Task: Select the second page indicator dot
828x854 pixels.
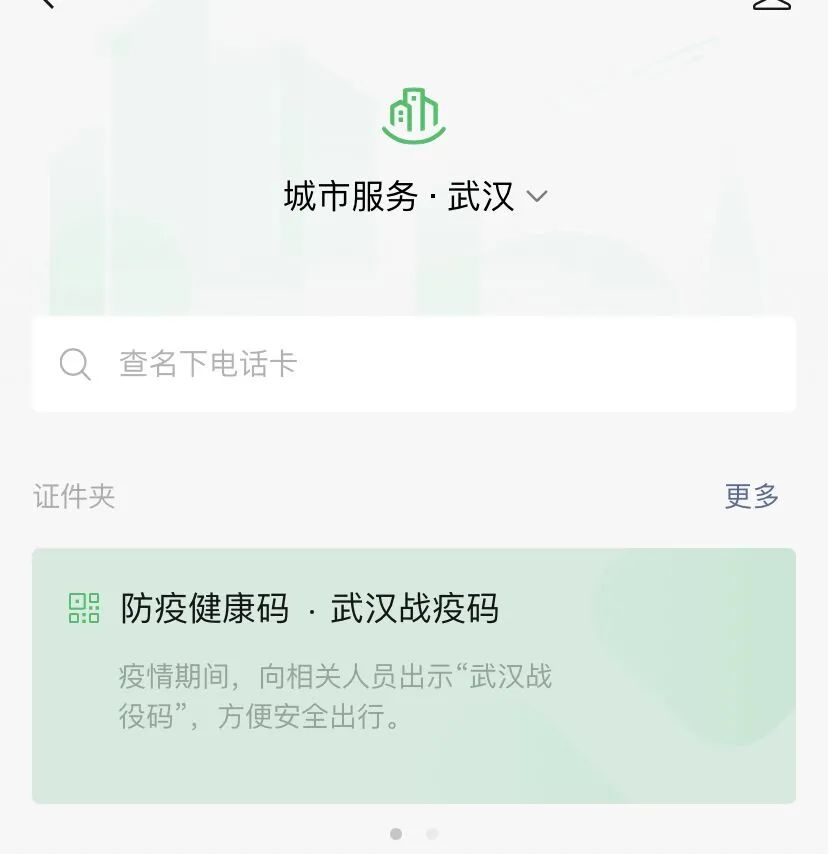Action: tap(432, 833)
